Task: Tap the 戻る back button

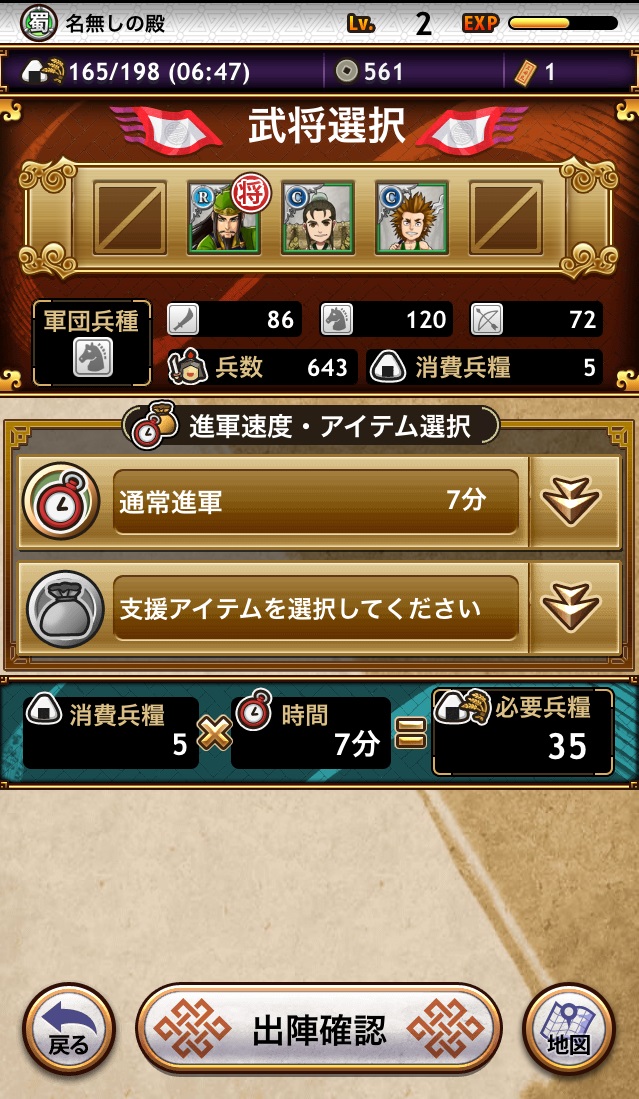Action: click(69, 1029)
